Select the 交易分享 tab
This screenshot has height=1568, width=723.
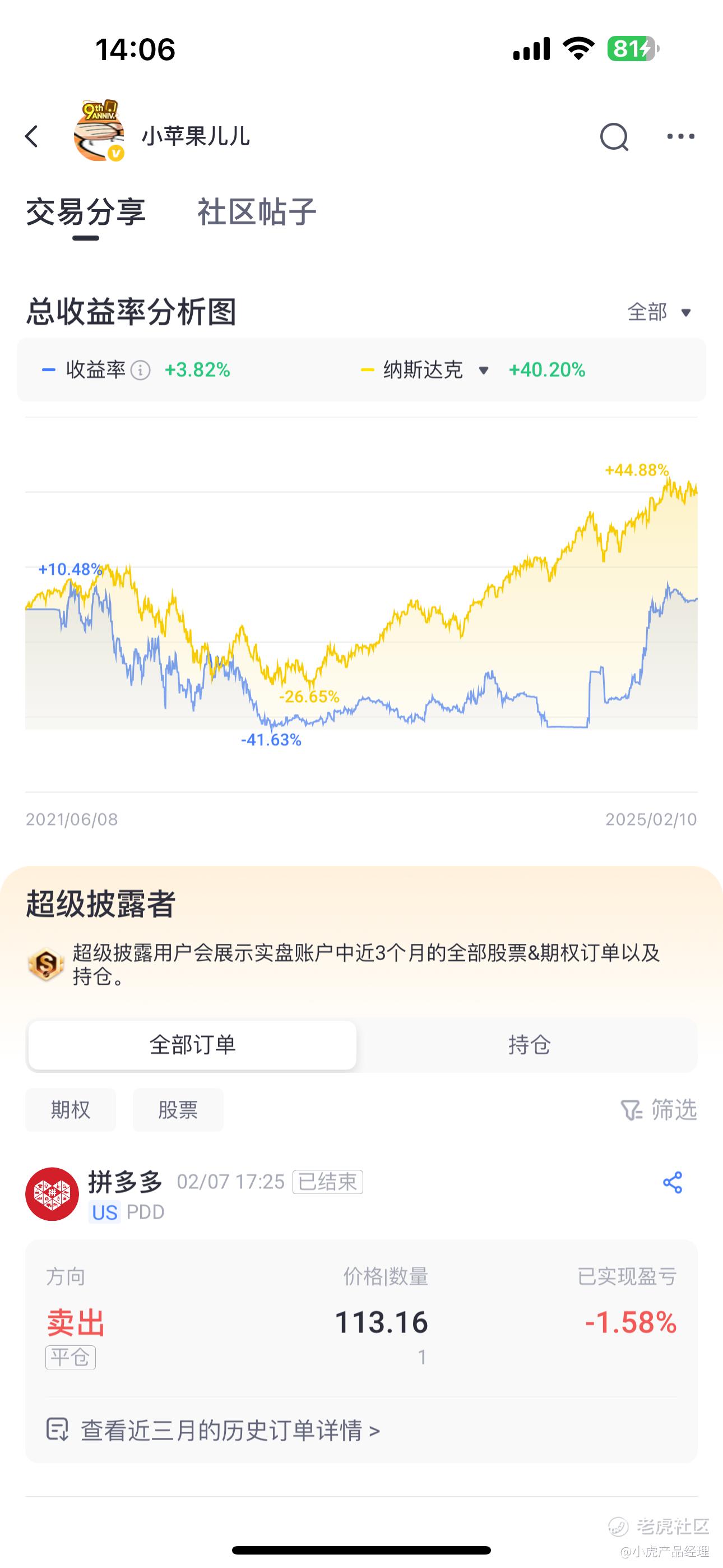85,212
